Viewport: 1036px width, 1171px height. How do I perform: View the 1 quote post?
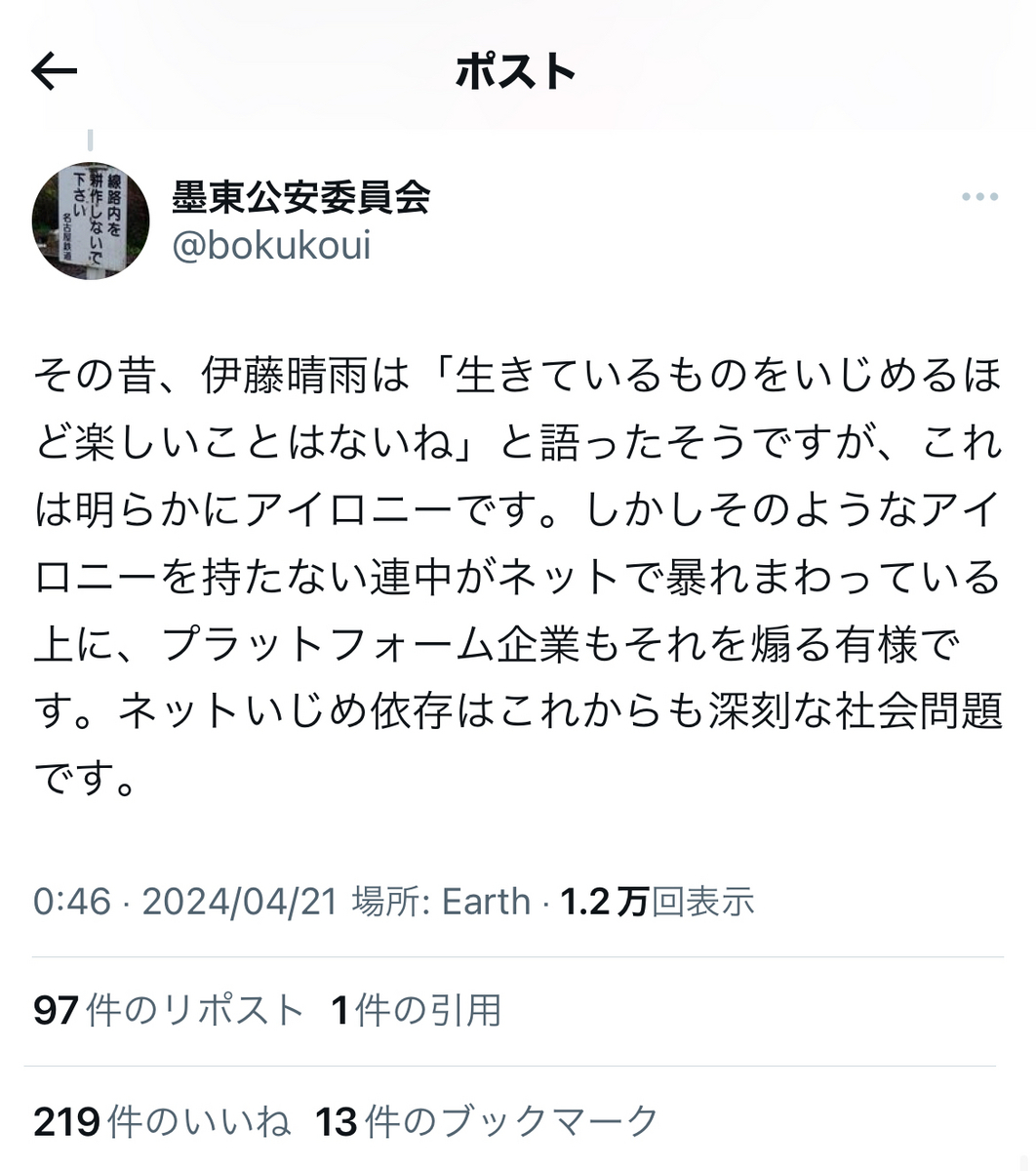416,1010
